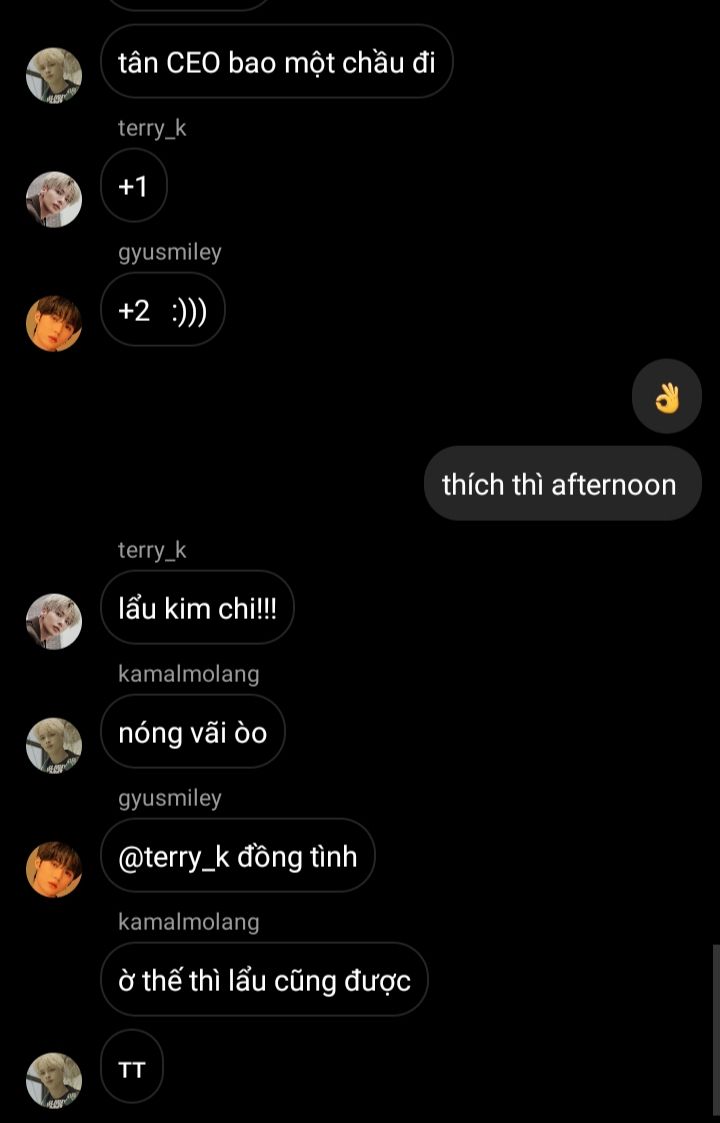Open terry_k's avatar next to "+1"
This screenshot has width=720, height=1123.
pyautogui.click(x=53, y=199)
